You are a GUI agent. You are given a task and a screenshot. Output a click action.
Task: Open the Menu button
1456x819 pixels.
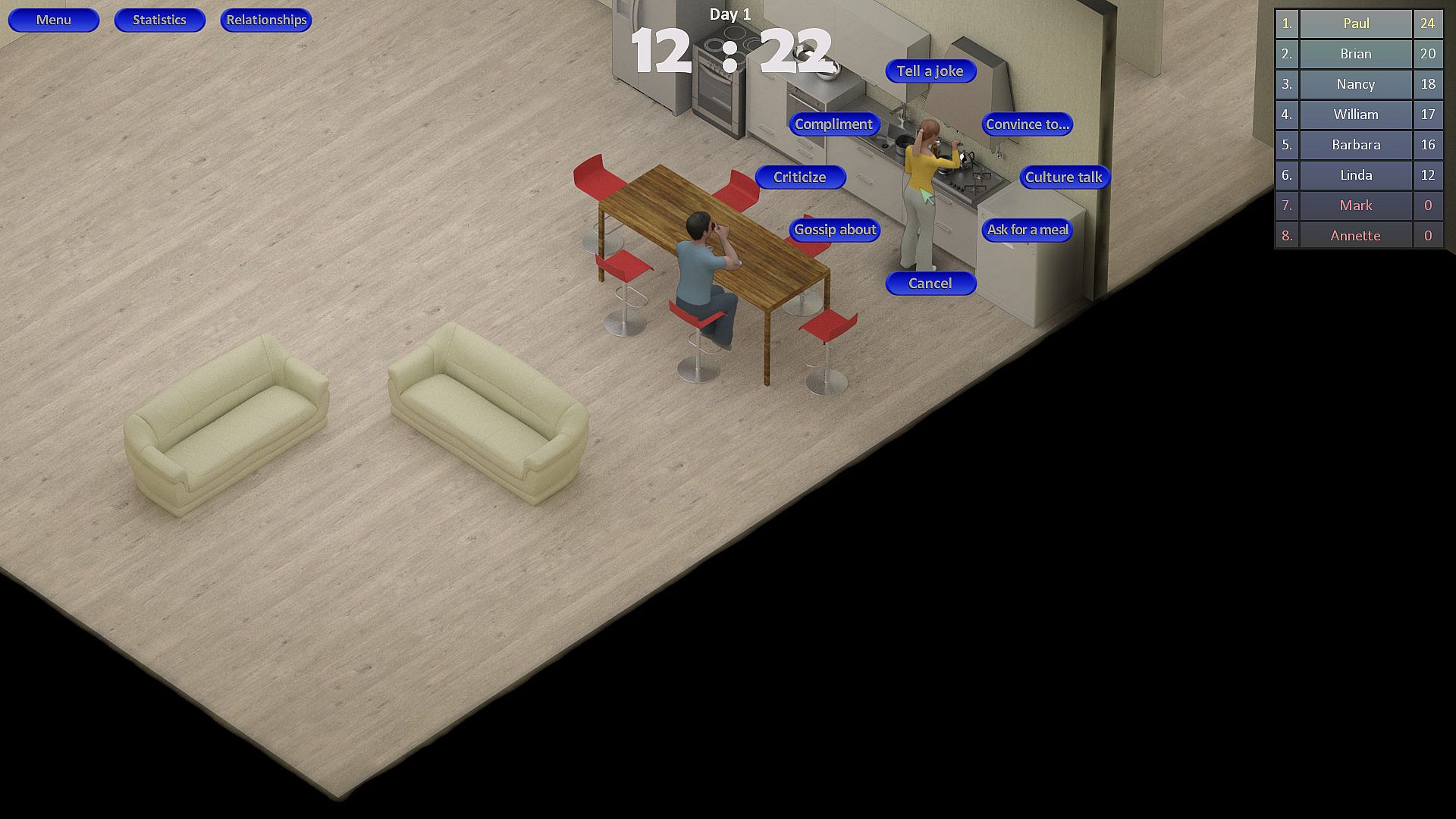[x=53, y=20]
